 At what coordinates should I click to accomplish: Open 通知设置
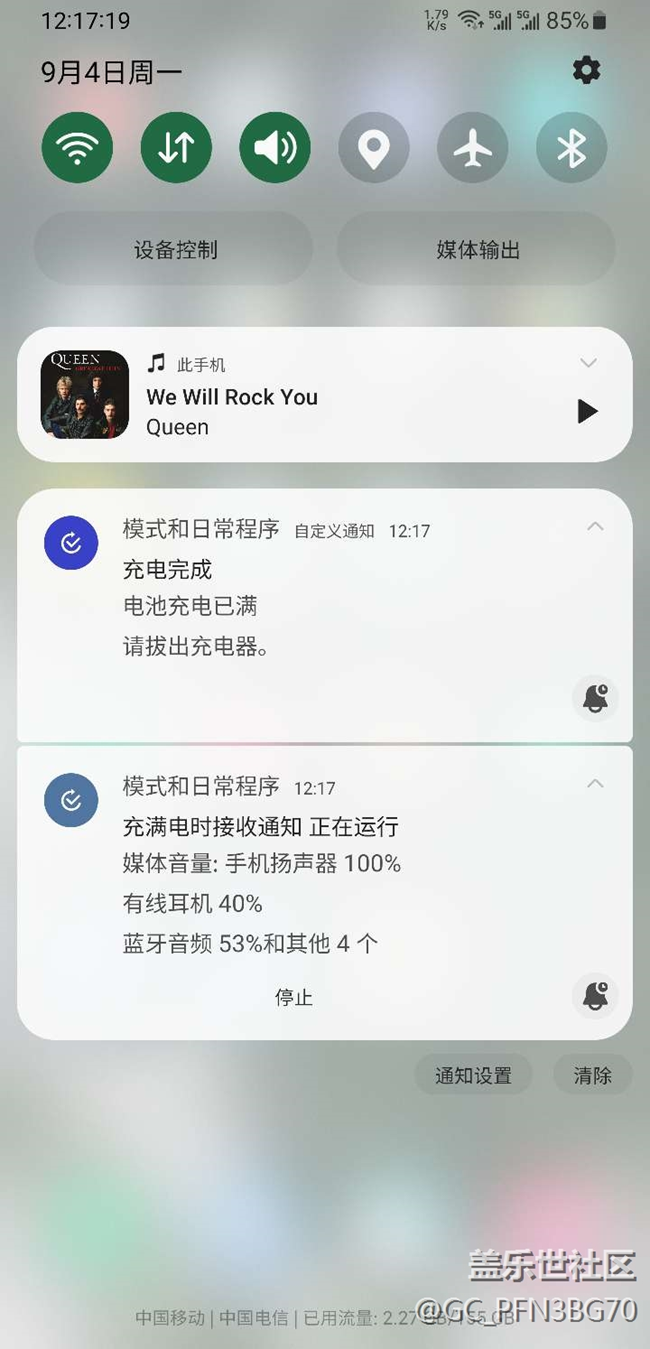473,1075
